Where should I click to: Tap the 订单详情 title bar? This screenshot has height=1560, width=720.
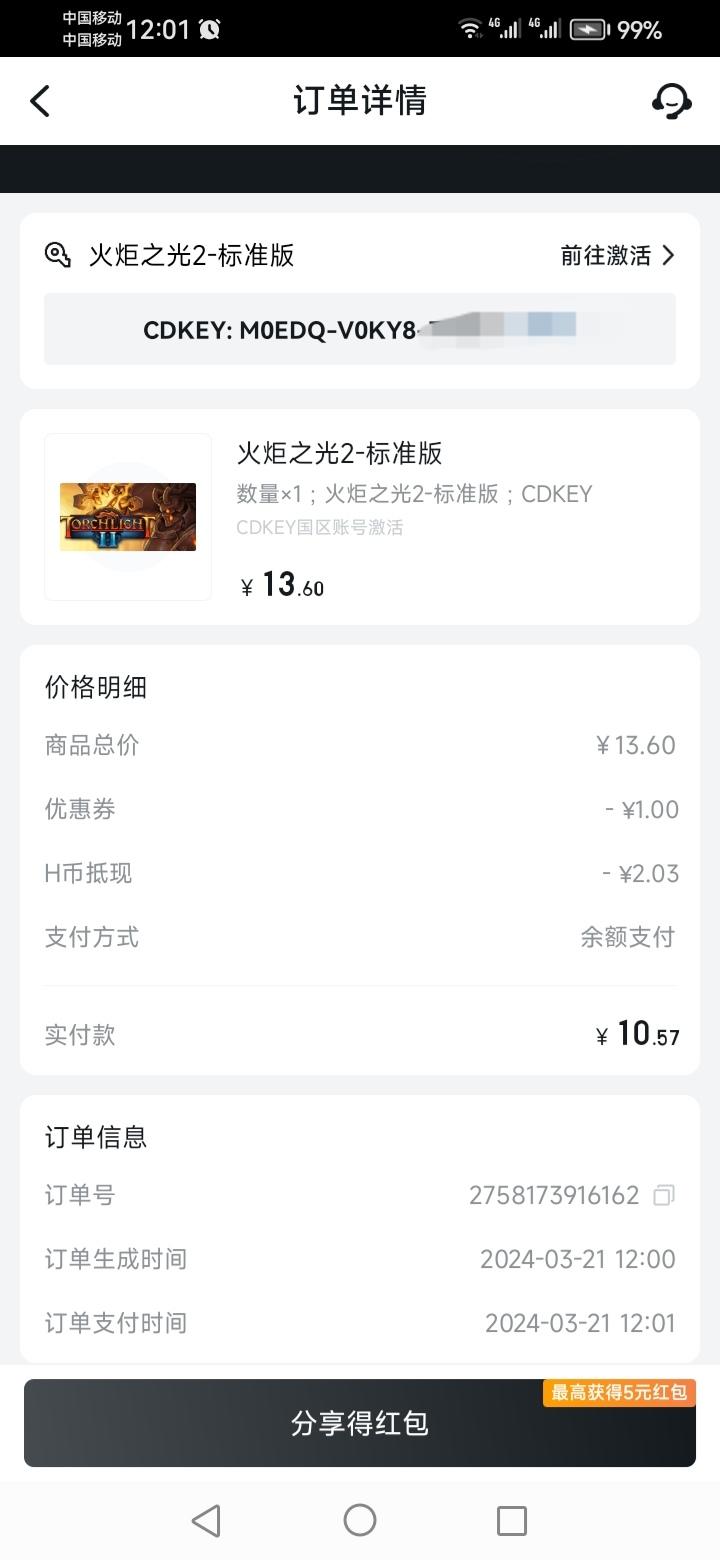[360, 101]
